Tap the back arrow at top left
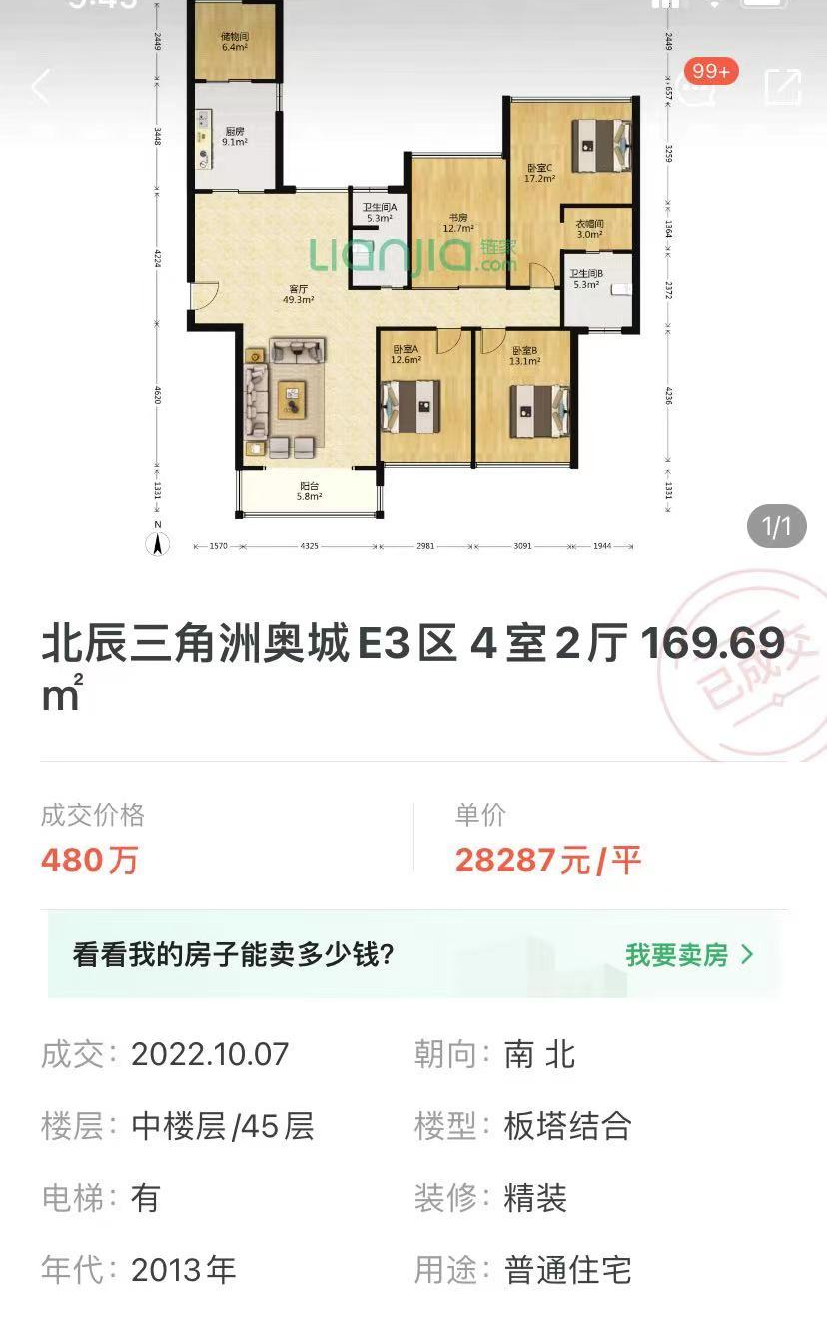 (x=40, y=88)
